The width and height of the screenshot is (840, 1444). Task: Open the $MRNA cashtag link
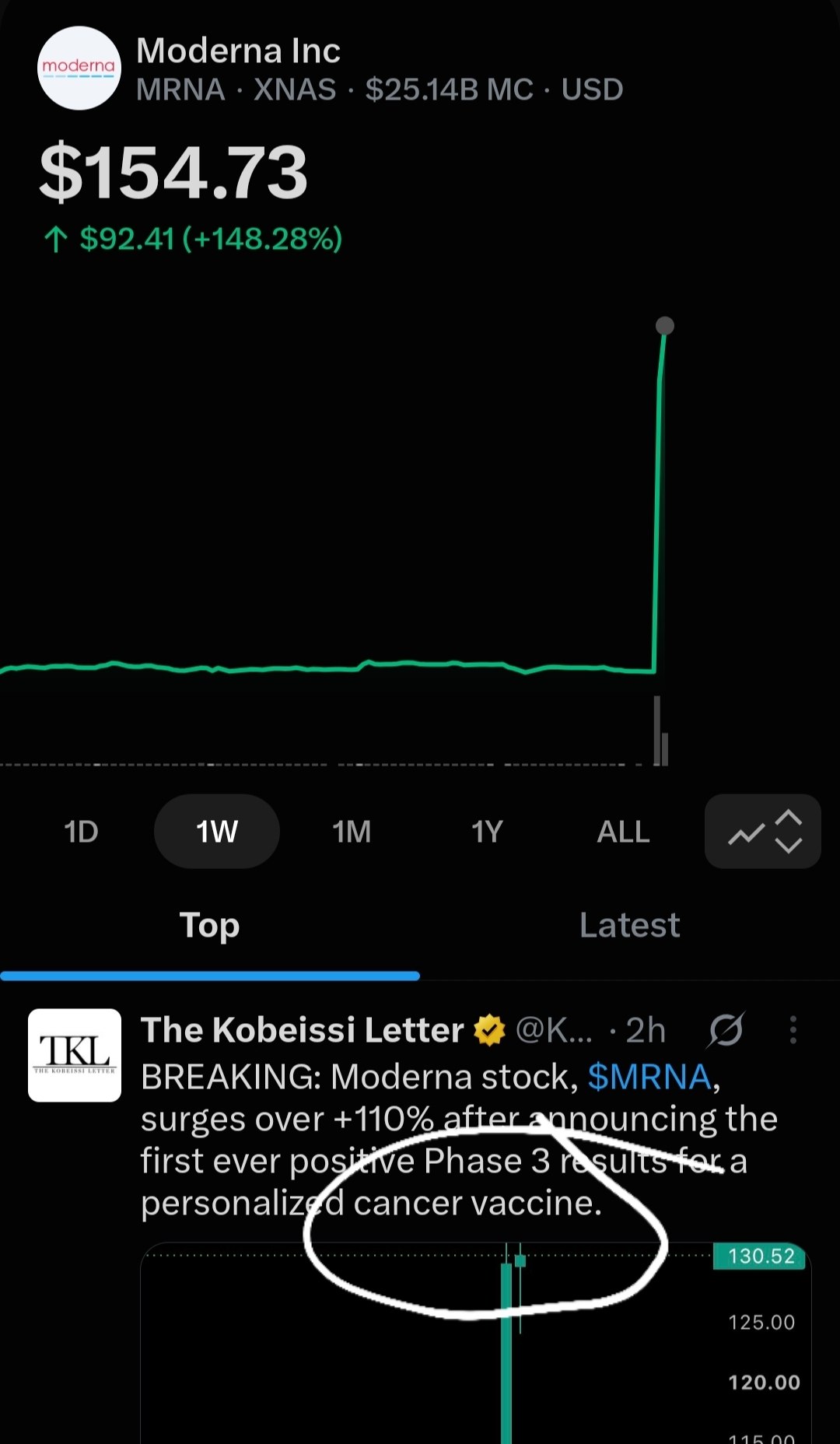[649, 1078]
